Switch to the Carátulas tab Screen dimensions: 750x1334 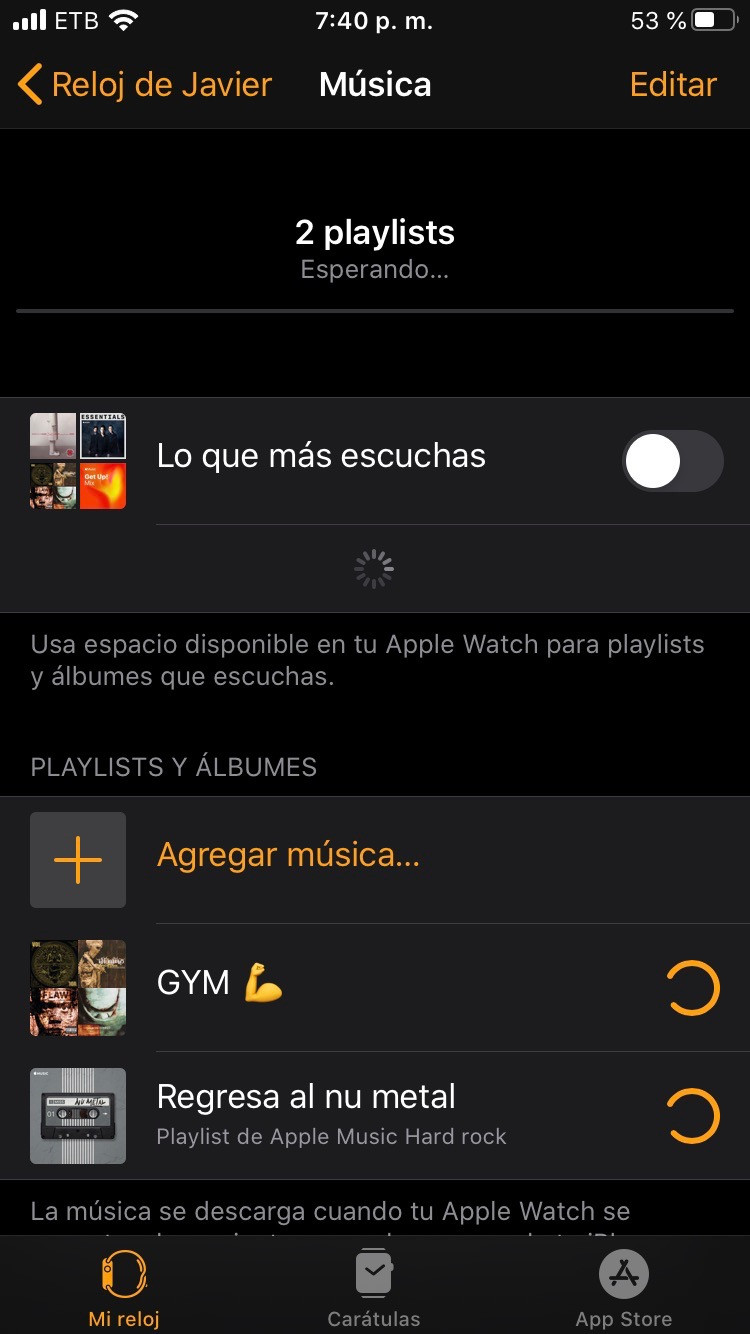374,1290
